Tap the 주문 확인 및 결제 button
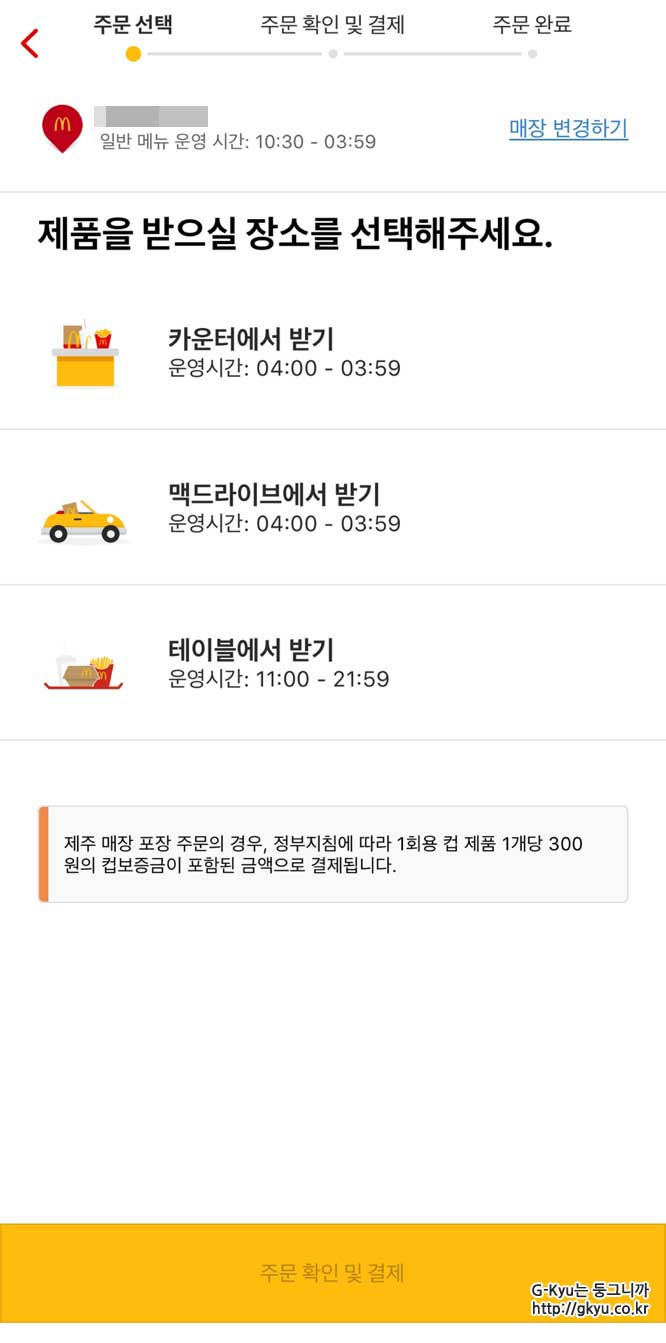This screenshot has width=666, height=1343. [332, 1273]
